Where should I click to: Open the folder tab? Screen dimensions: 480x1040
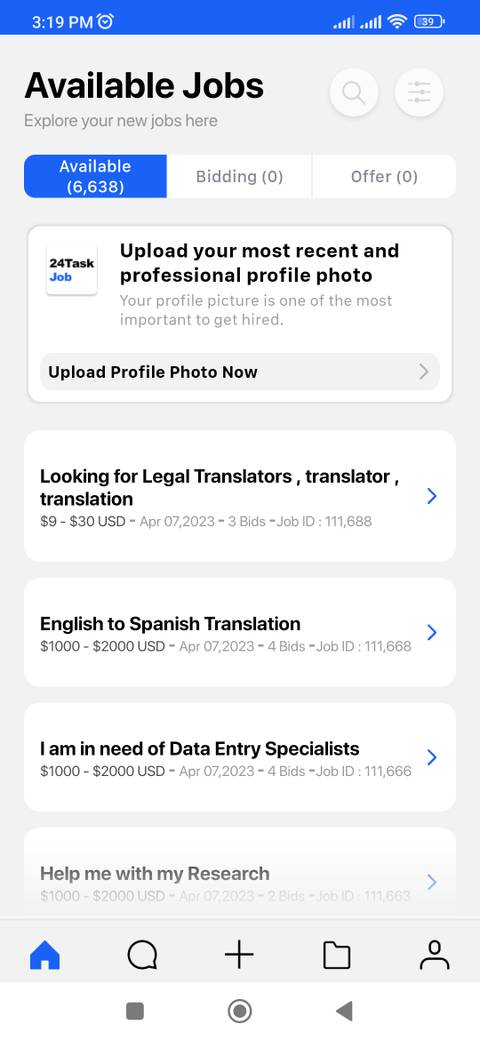(337, 956)
